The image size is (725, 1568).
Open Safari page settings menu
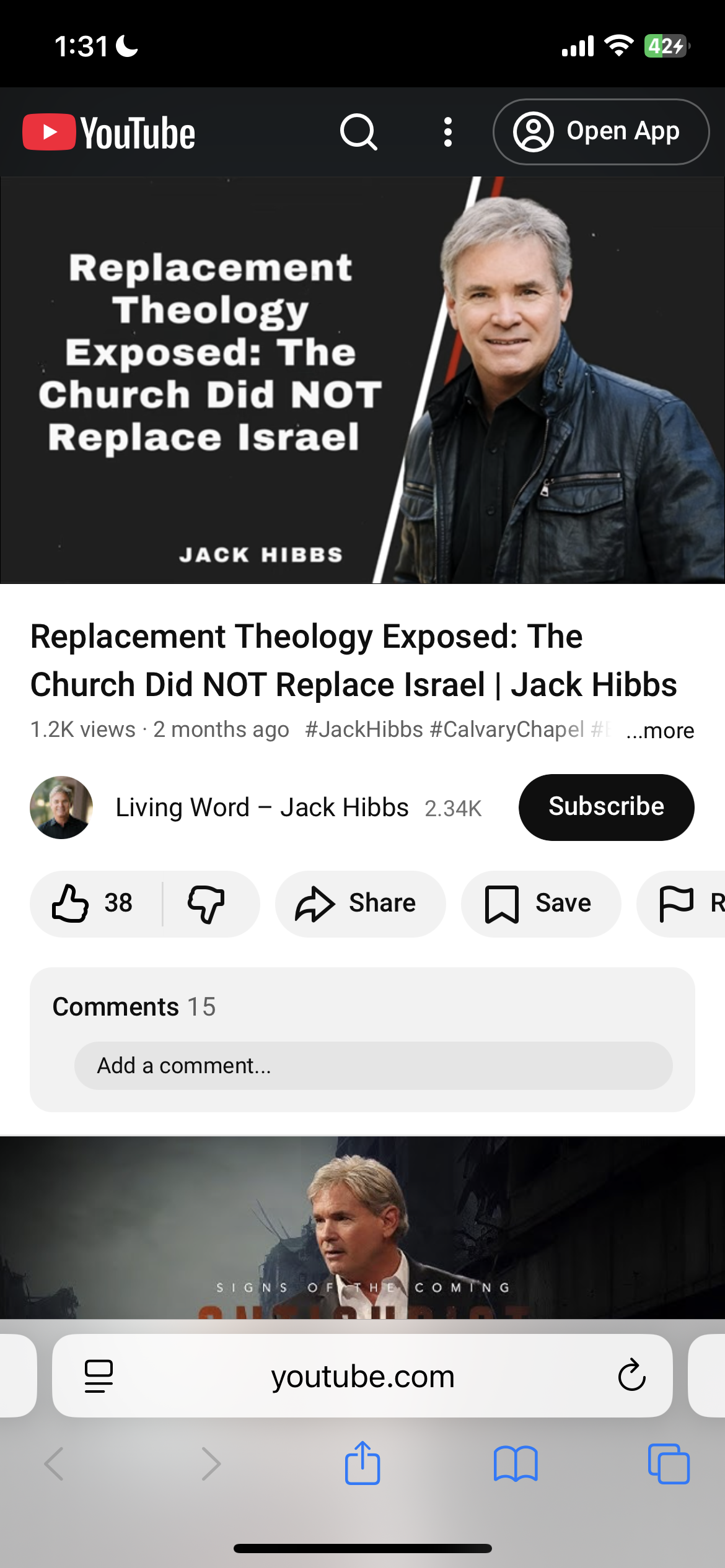[99, 1376]
